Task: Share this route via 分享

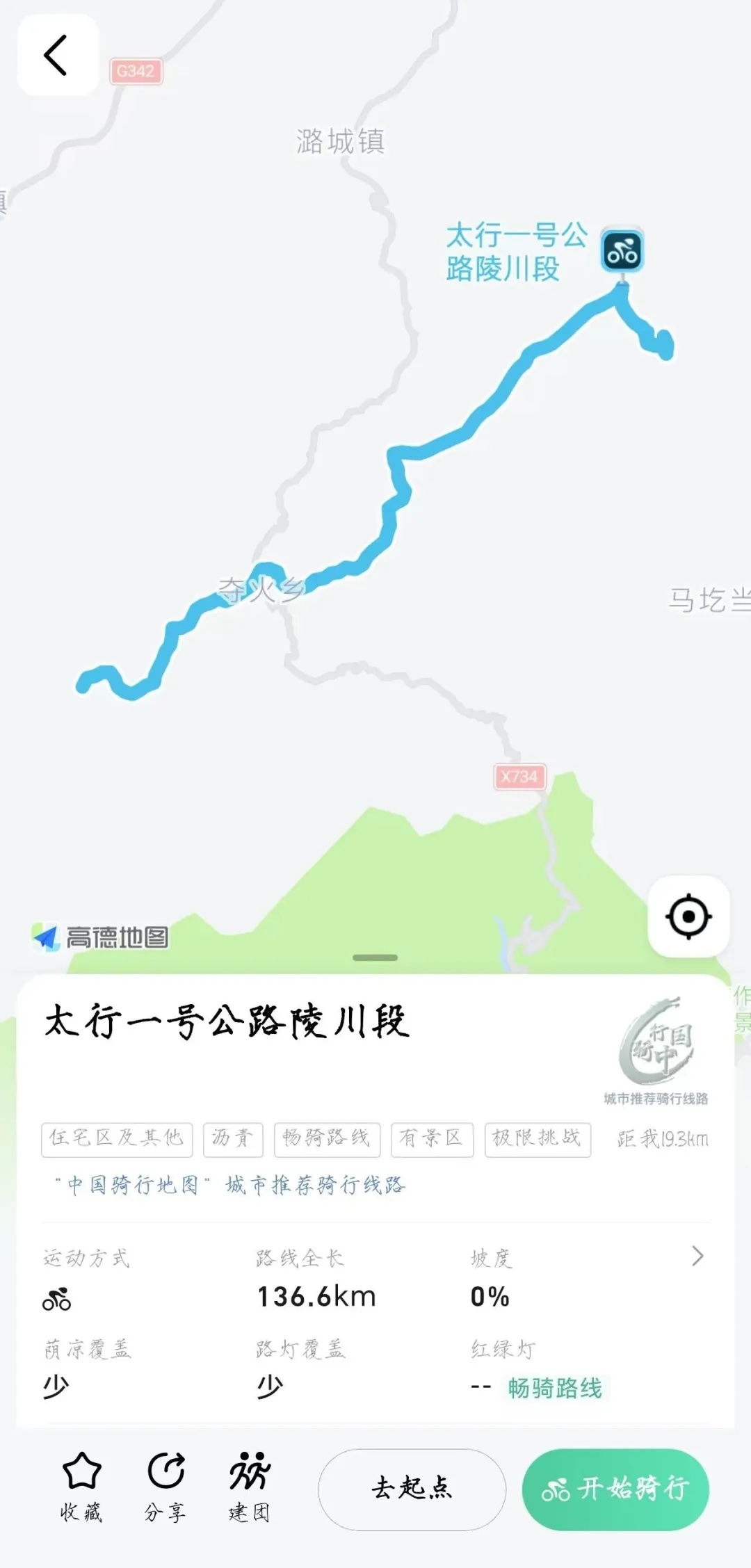Action: coord(165,1487)
